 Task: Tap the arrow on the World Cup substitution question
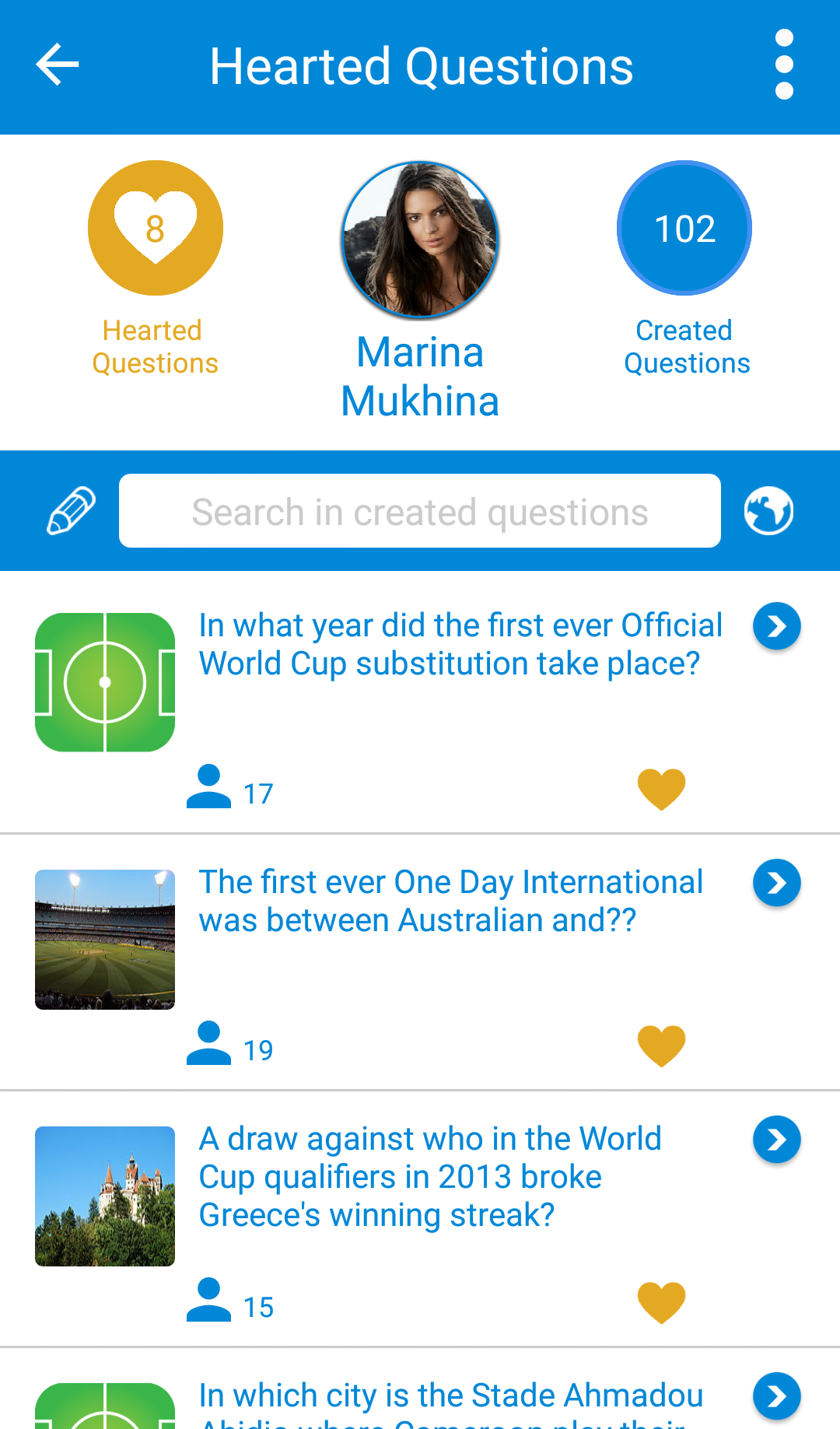coord(776,626)
